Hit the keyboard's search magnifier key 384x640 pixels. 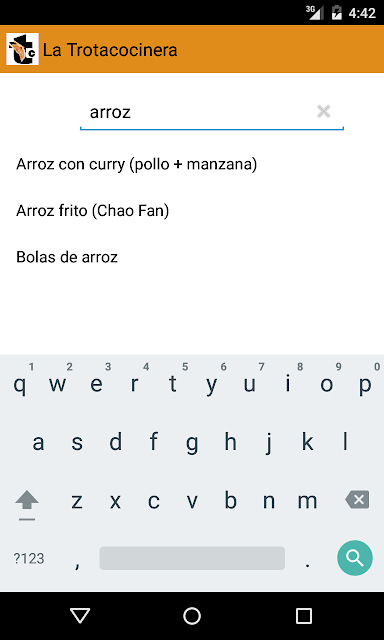[355, 558]
